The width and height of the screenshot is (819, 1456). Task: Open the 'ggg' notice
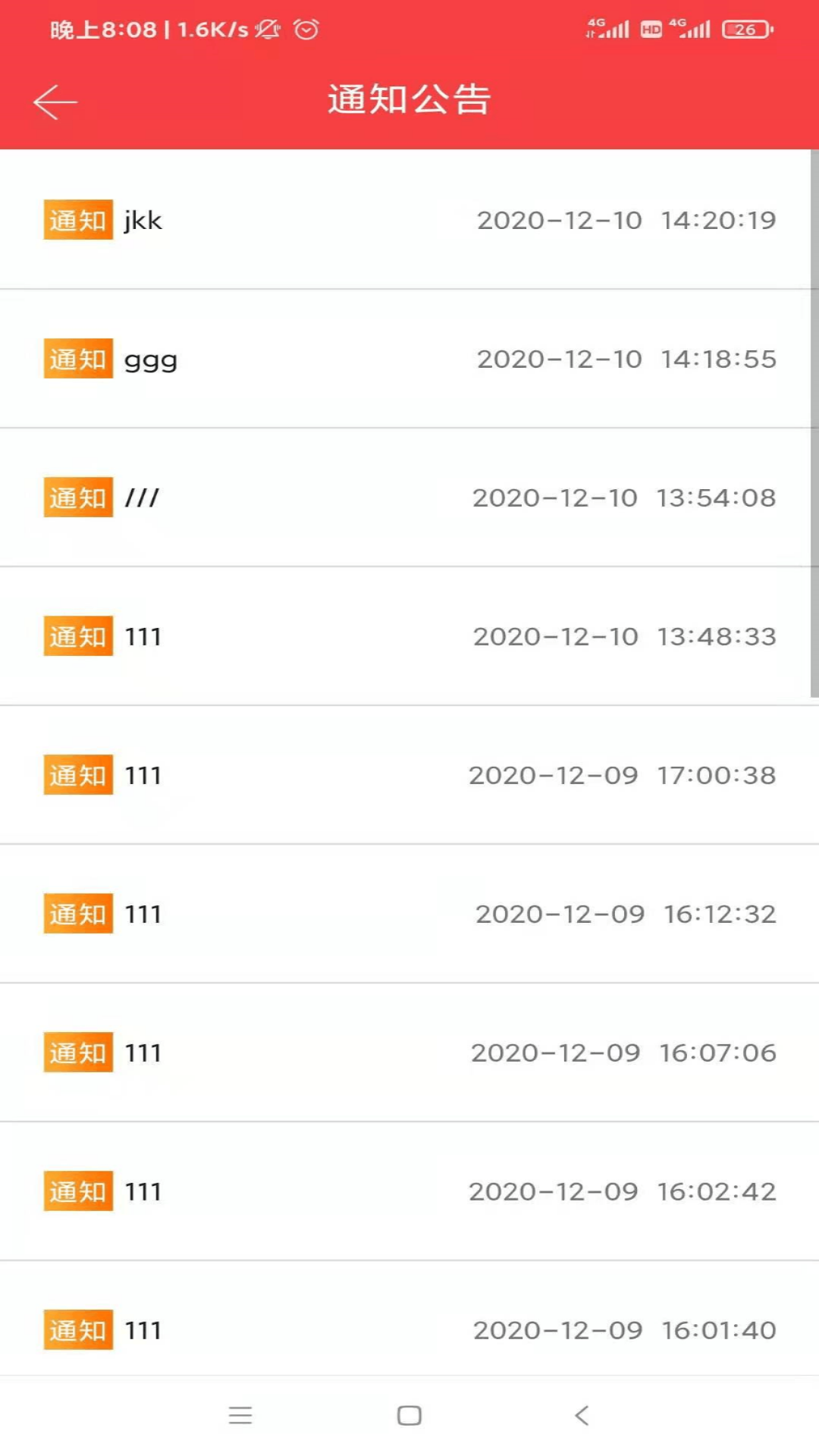pyautogui.click(x=409, y=359)
